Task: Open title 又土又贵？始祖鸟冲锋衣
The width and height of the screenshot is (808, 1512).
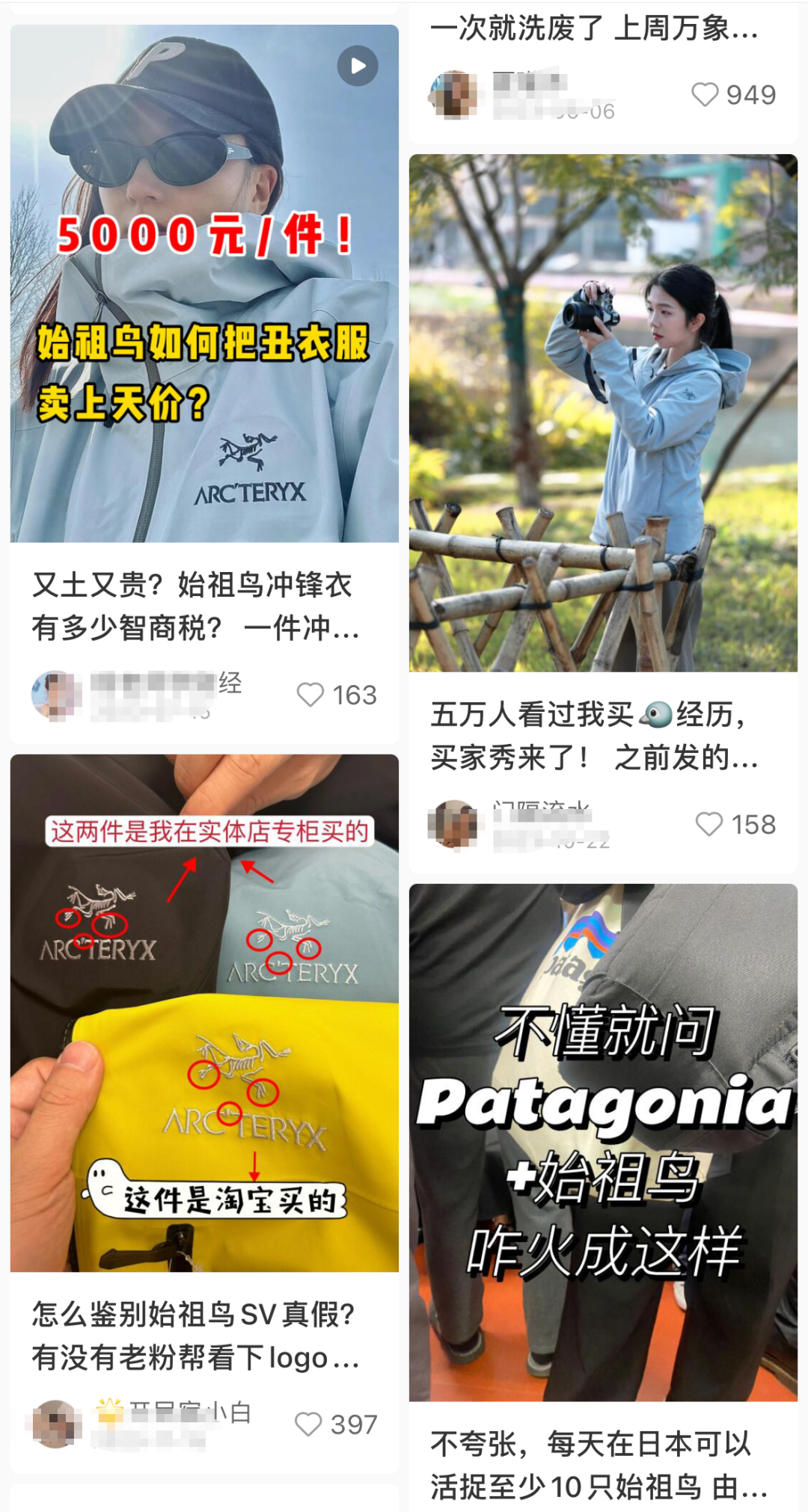Action: (x=195, y=606)
